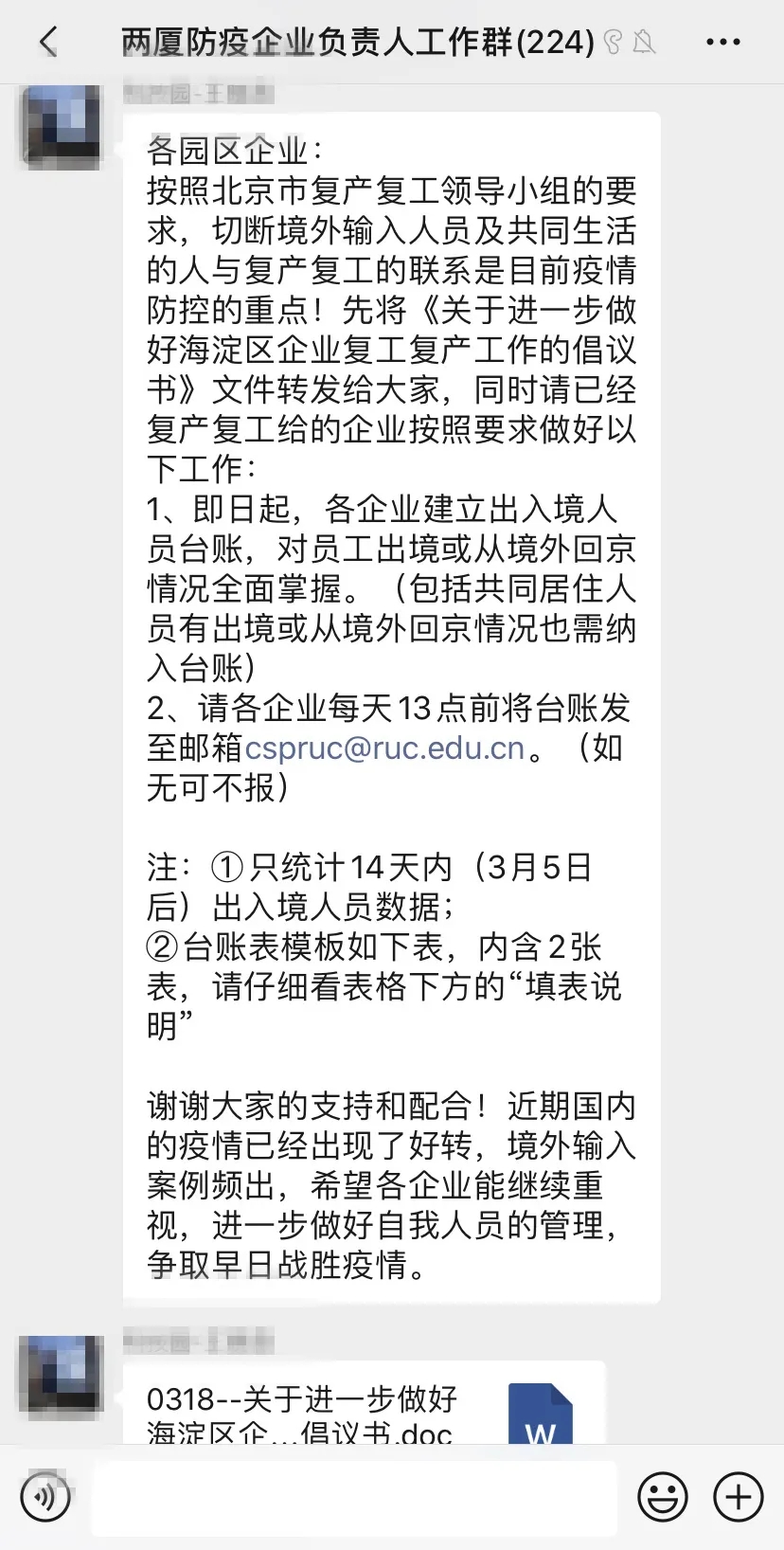
Task: Open the group chat overflow menu
Action: click(723, 42)
